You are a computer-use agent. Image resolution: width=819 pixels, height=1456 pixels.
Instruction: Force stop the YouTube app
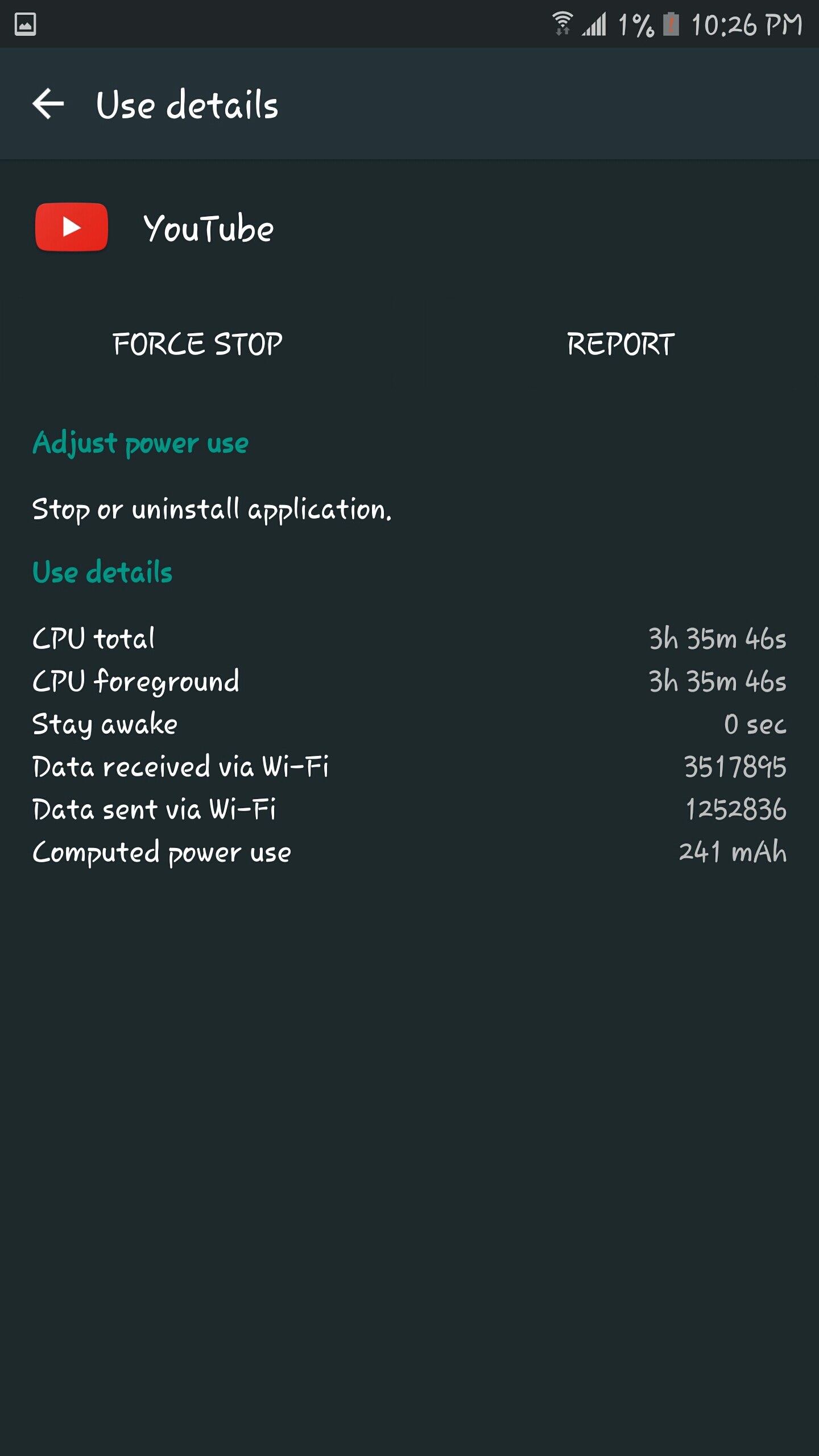click(197, 344)
